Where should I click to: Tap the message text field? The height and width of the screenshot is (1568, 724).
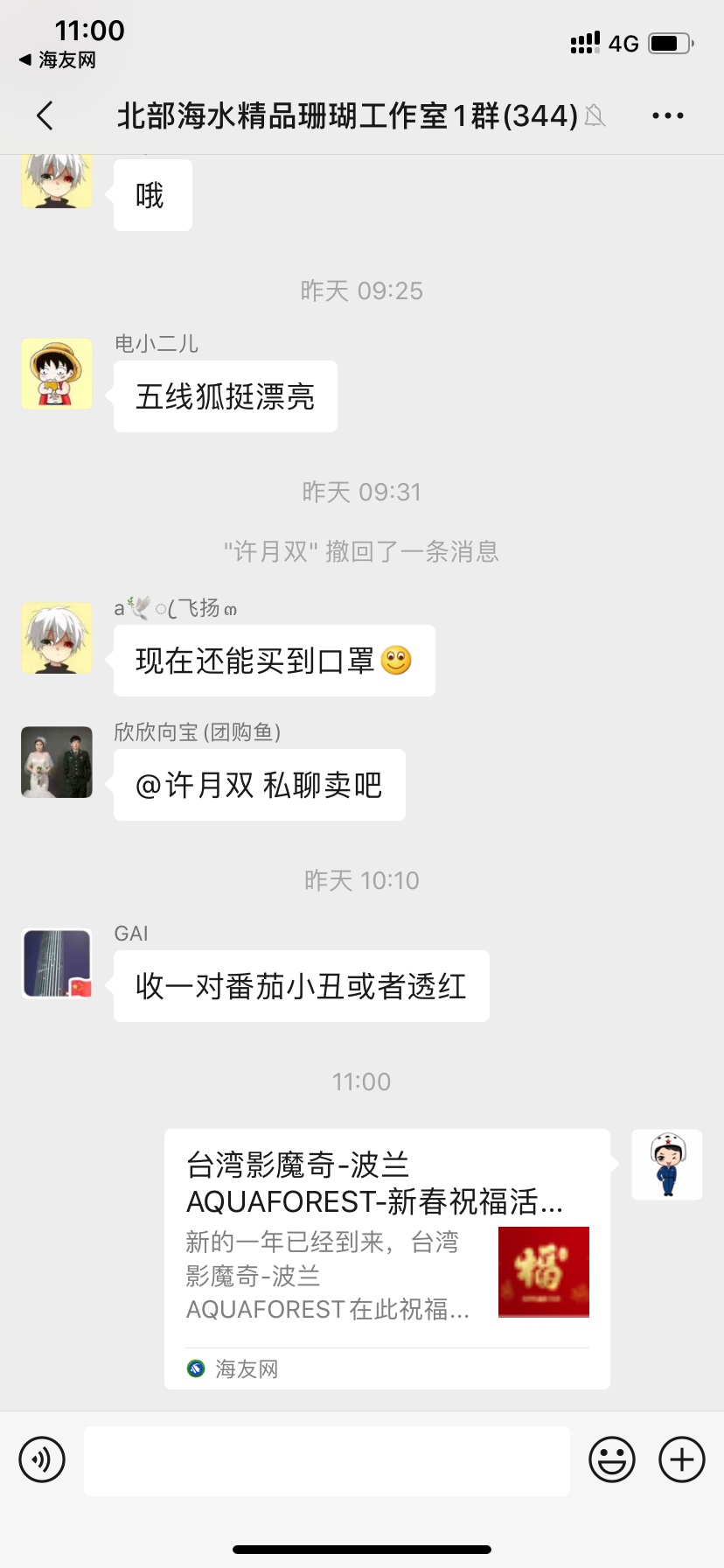coord(326,1459)
